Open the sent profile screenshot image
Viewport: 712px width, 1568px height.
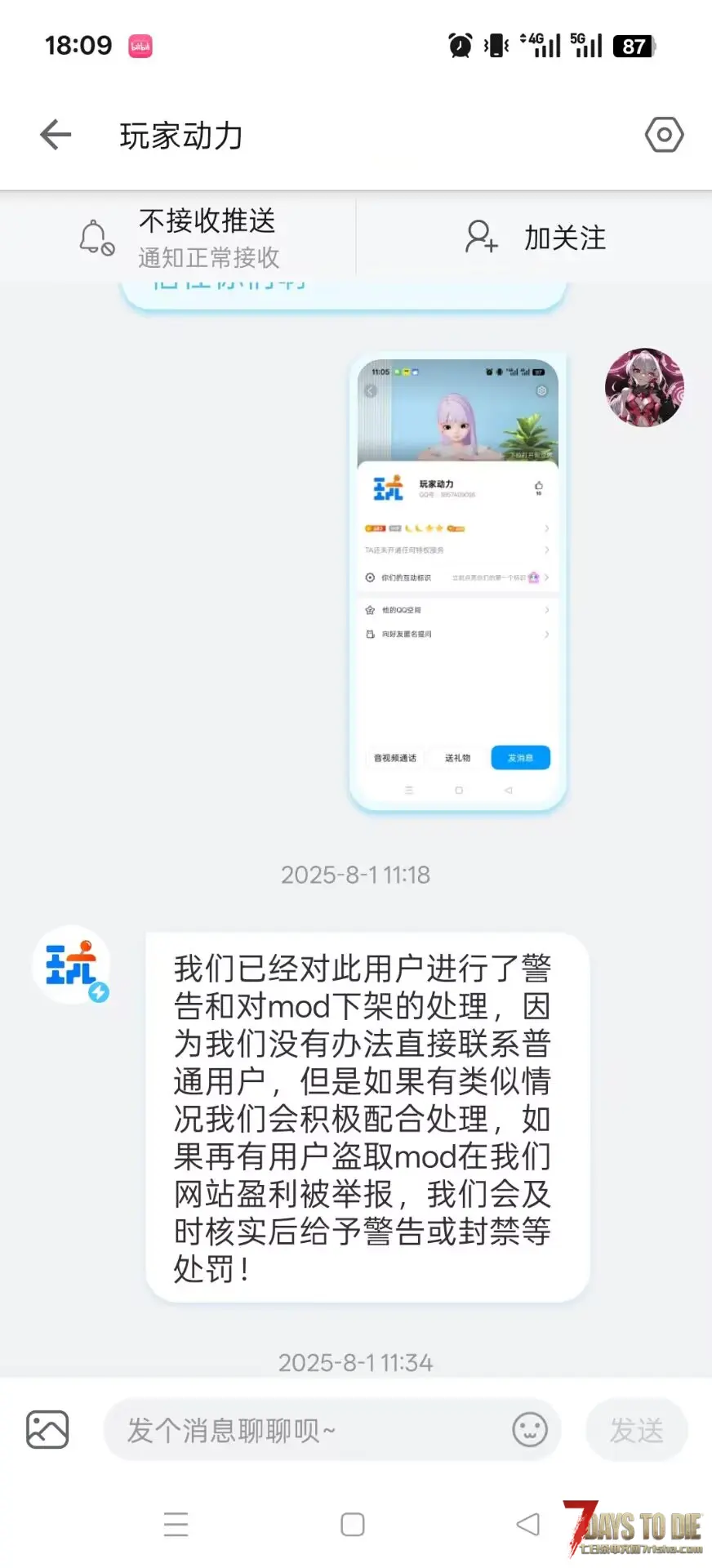click(458, 582)
